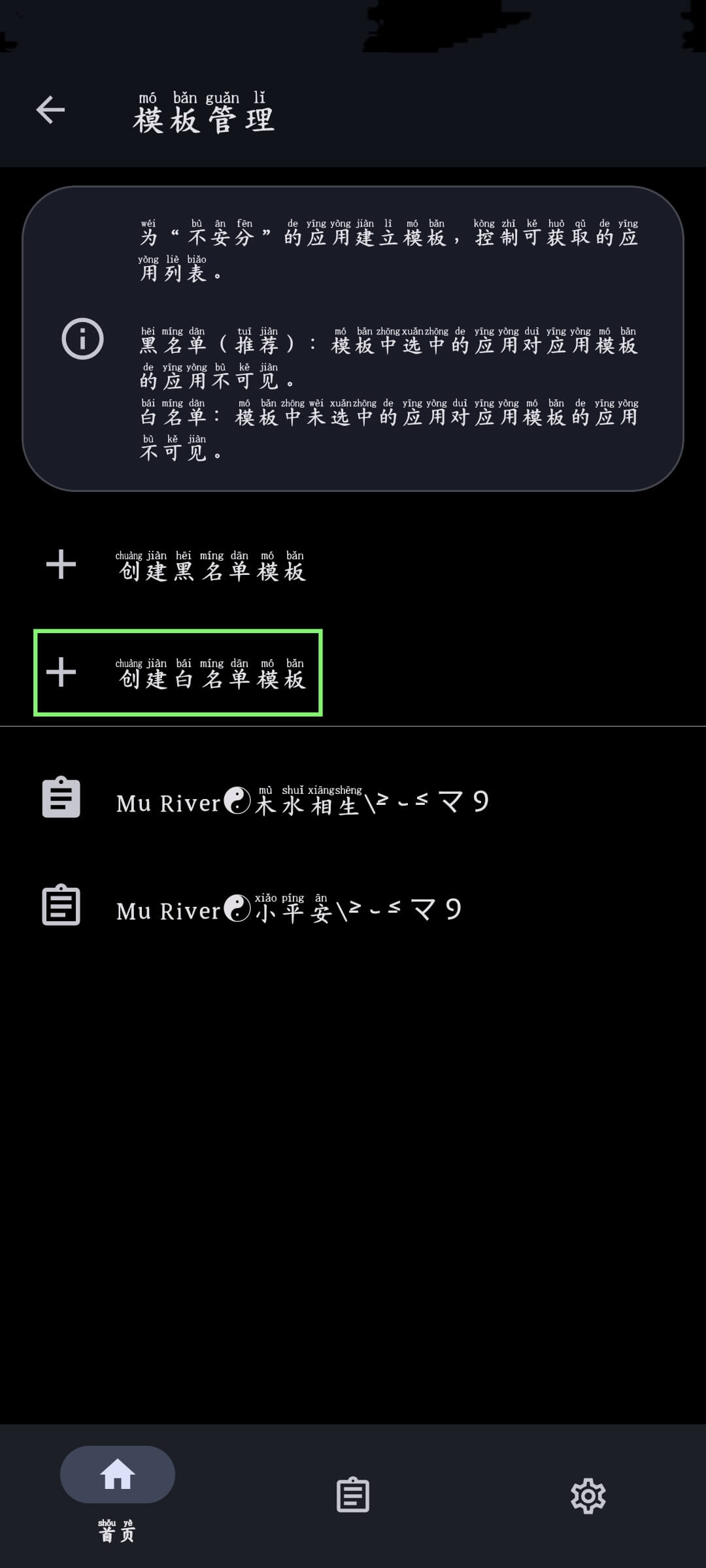Image resolution: width=706 pixels, height=1568 pixels.
Task: Click the plus icon inside the highlighted whitelist row
Action: (x=59, y=673)
